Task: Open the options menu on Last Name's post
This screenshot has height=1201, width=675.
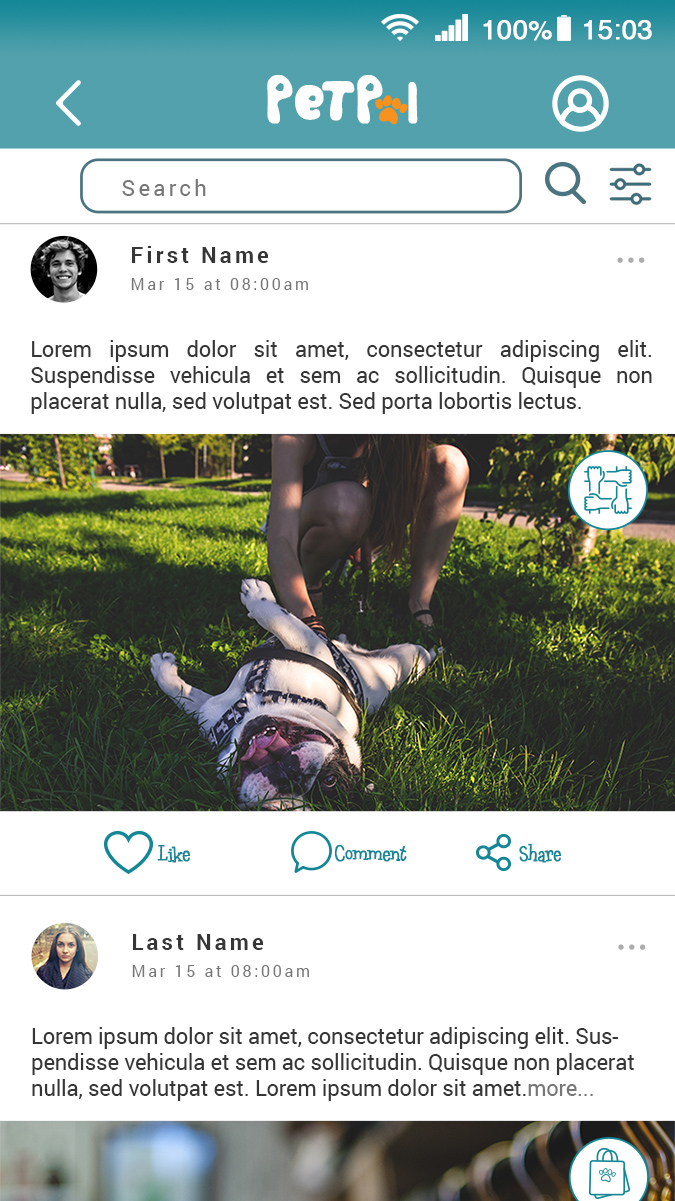Action: pos(631,947)
